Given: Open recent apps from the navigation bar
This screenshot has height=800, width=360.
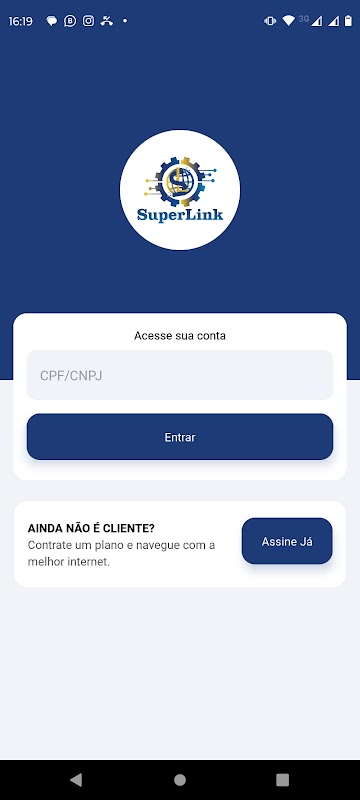Looking at the screenshot, I should coord(282,779).
